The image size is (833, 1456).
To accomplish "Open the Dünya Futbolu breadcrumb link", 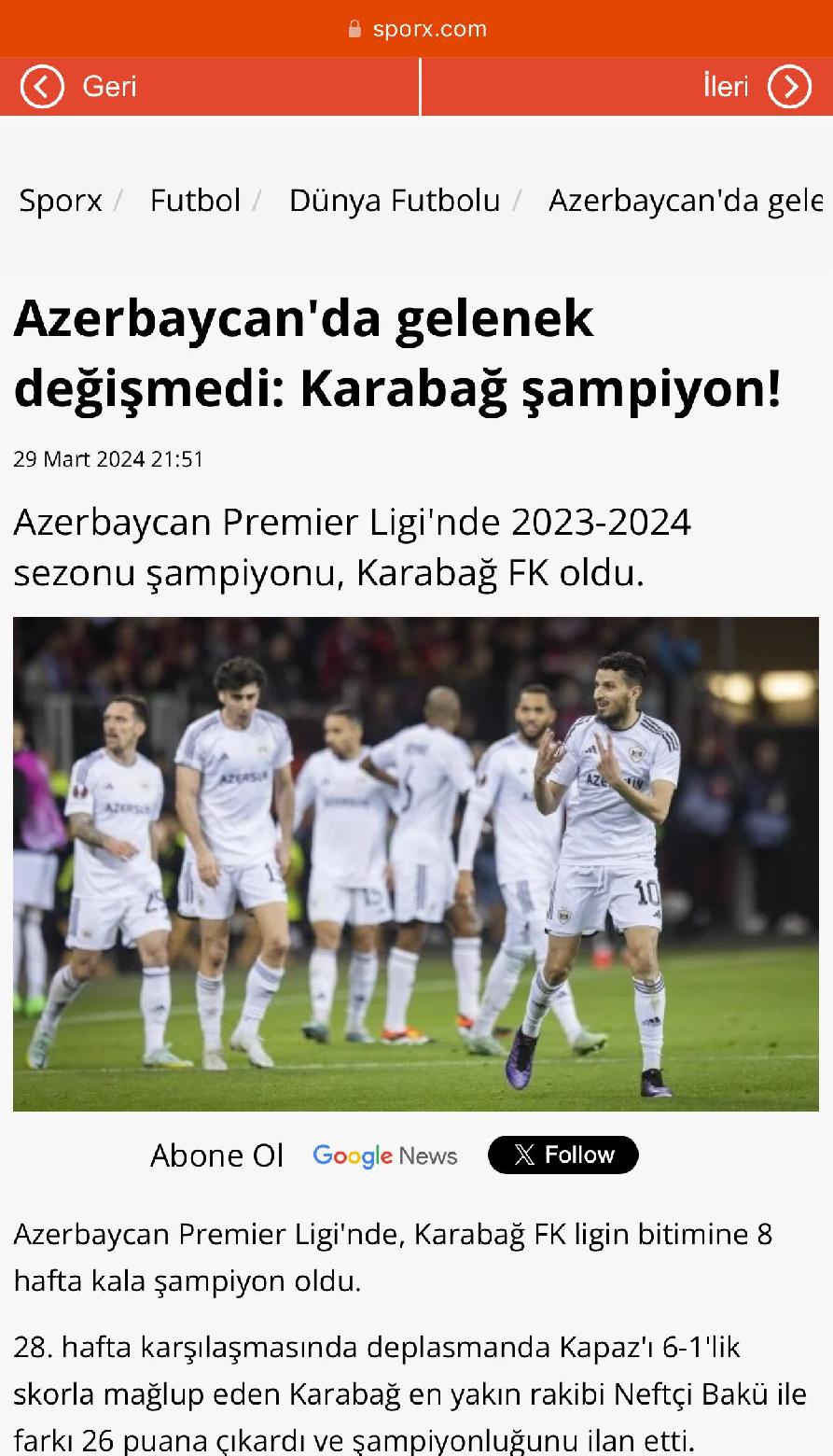I will pyautogui.click(x=394, y=201).
